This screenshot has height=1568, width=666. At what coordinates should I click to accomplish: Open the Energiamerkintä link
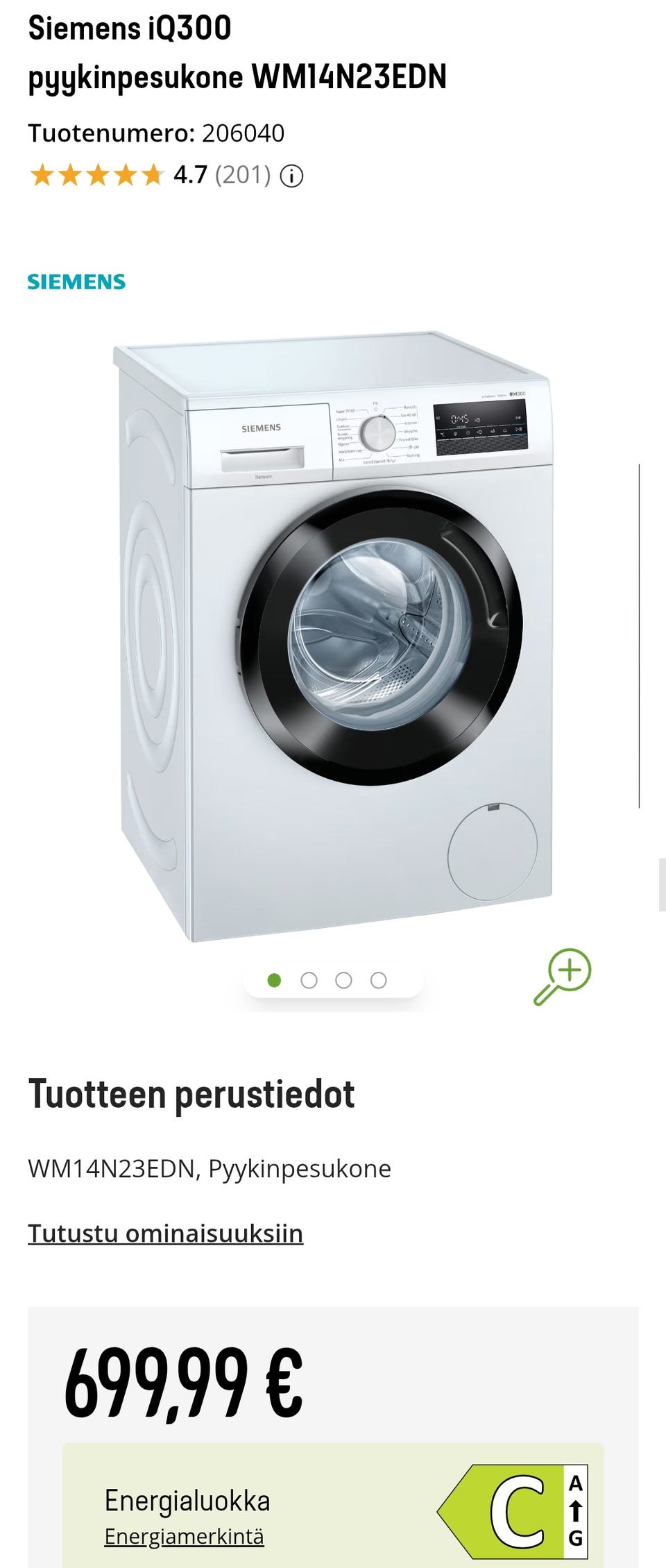(x=184, y=1536)
